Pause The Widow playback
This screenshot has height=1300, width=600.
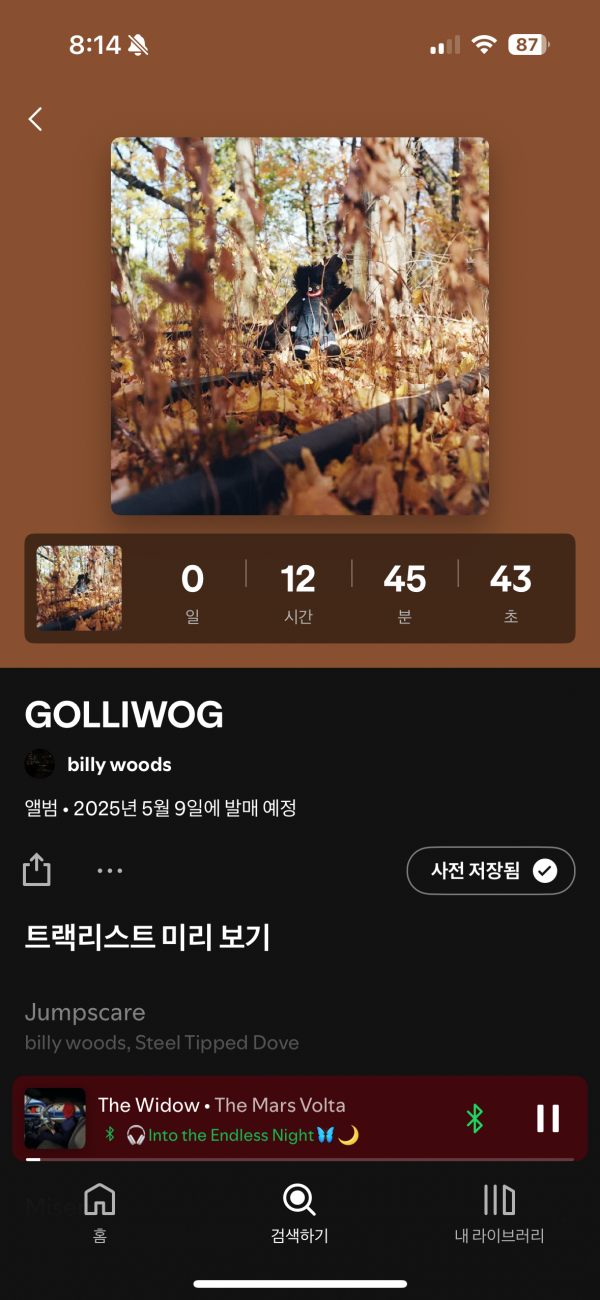tap(547, 1118)
